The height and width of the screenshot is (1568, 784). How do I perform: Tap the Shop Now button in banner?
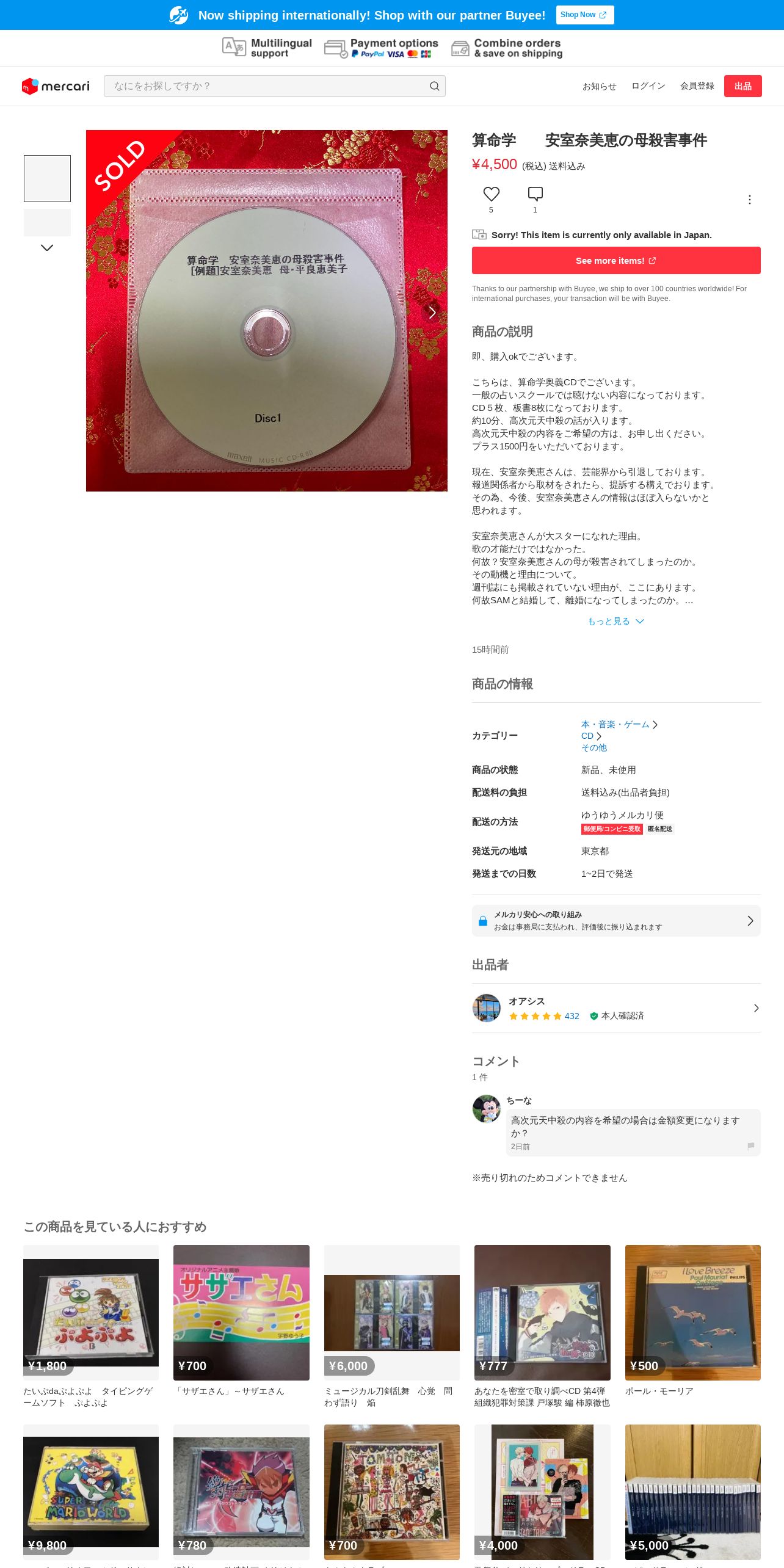[584, 15]
